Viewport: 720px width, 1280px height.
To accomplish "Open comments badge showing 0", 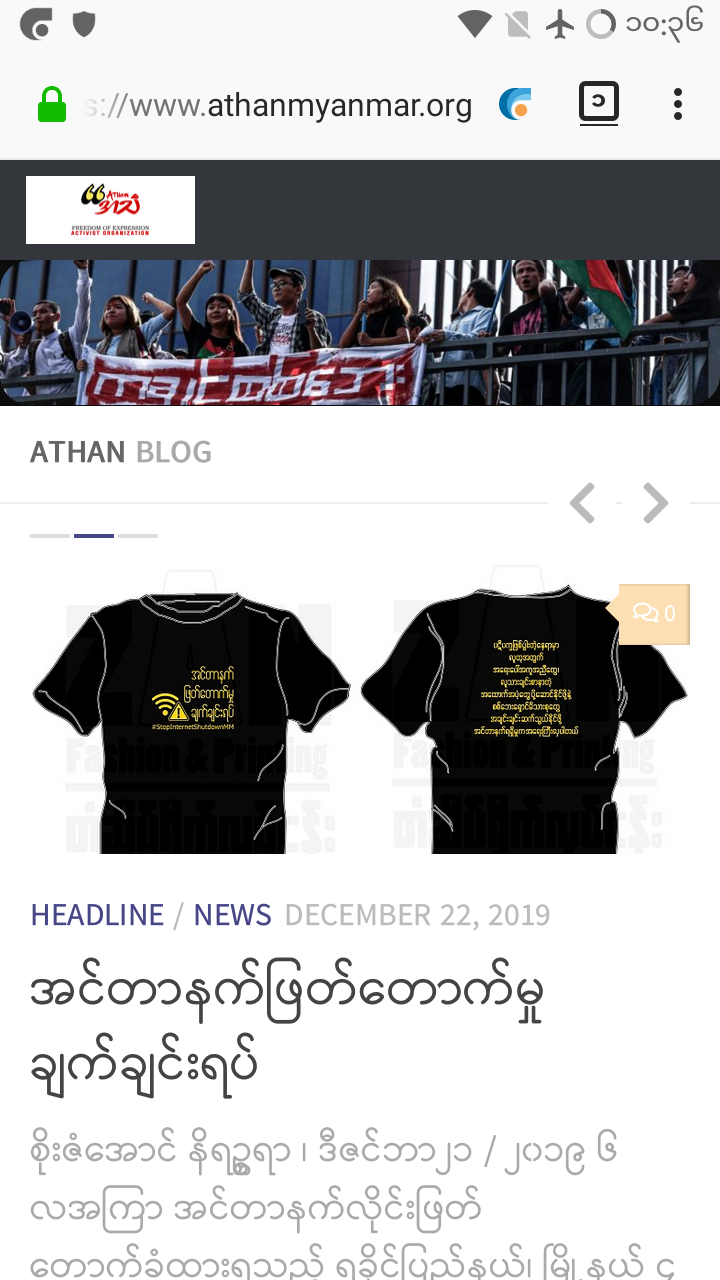I will click(x=655, y=613).
